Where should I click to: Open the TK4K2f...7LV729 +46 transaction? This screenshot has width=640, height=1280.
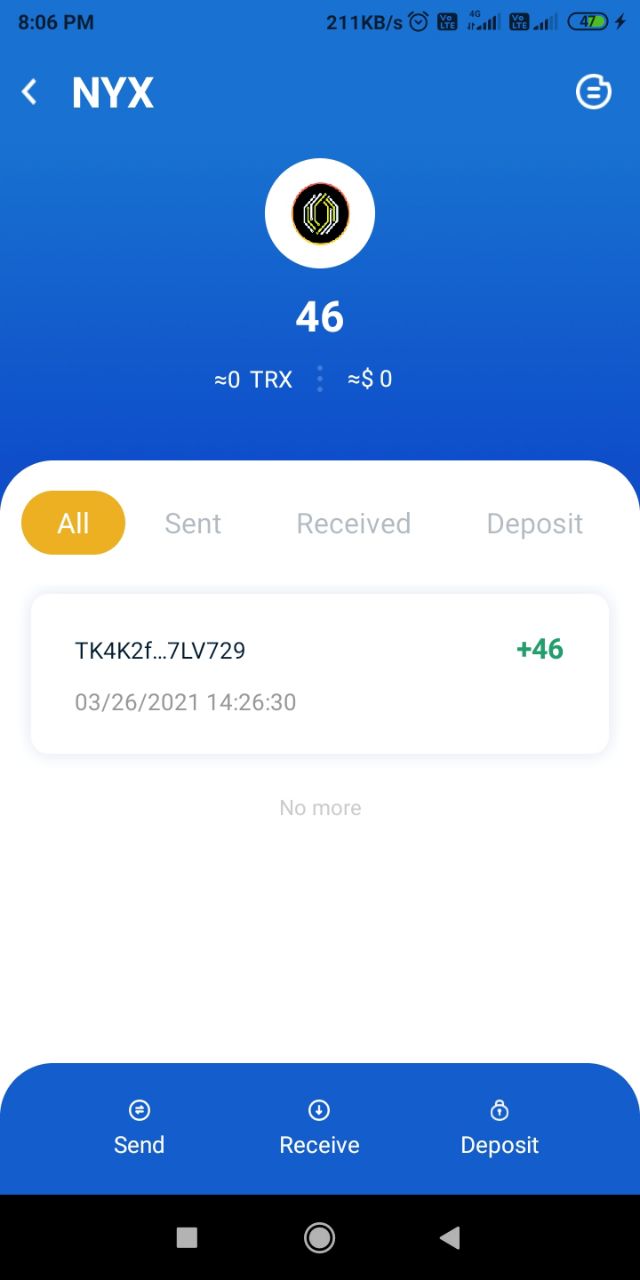pos(320,673)
